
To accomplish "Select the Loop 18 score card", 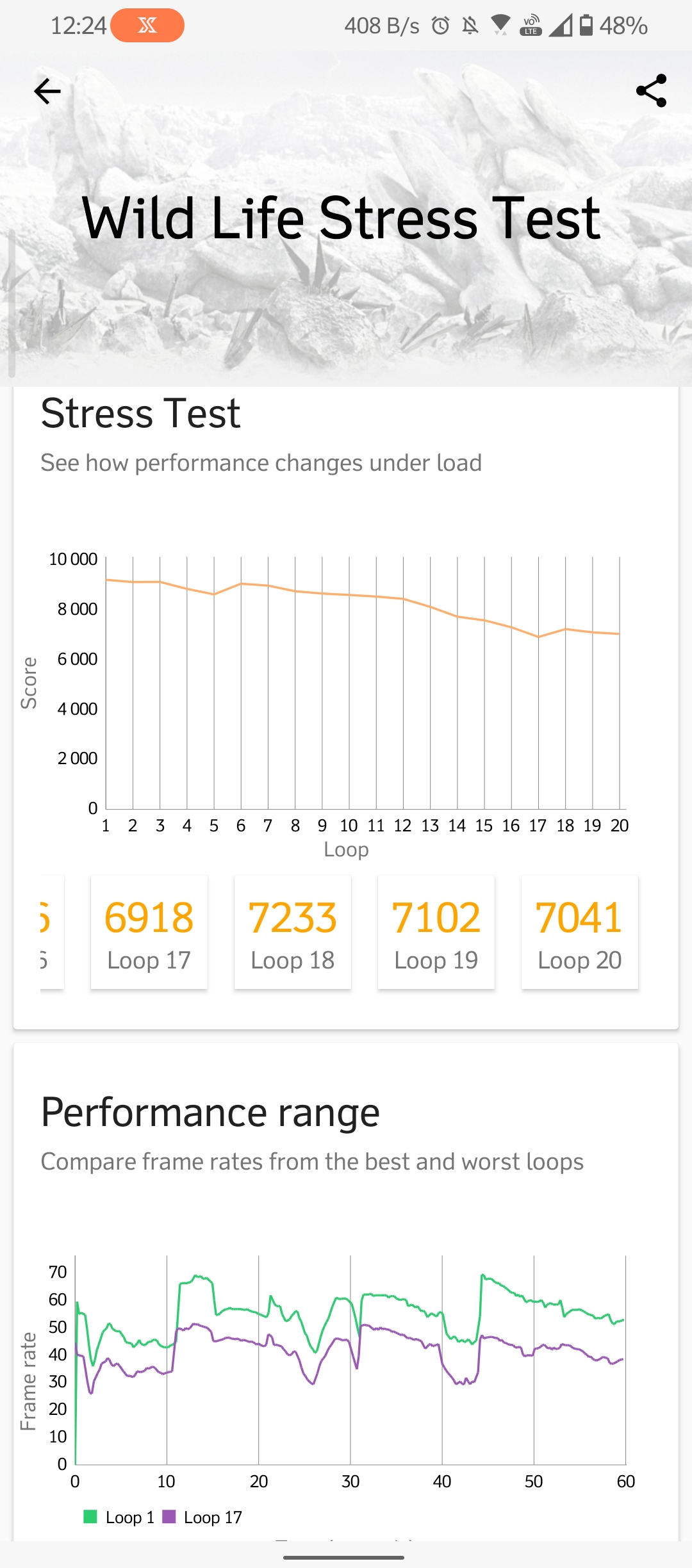I will coord(293,933).
